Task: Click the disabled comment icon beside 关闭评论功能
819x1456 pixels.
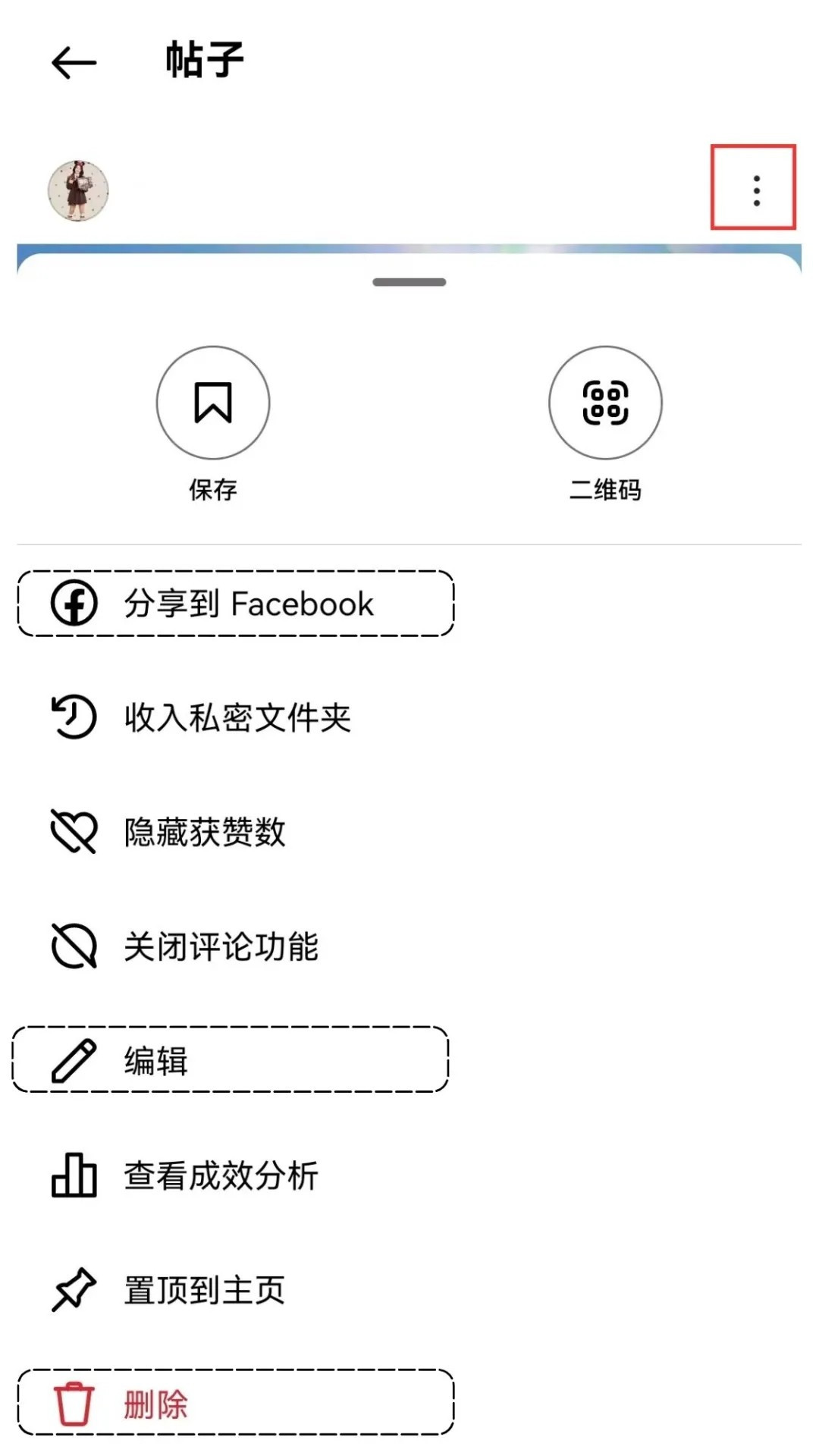Action: click(x=72, y=946)
